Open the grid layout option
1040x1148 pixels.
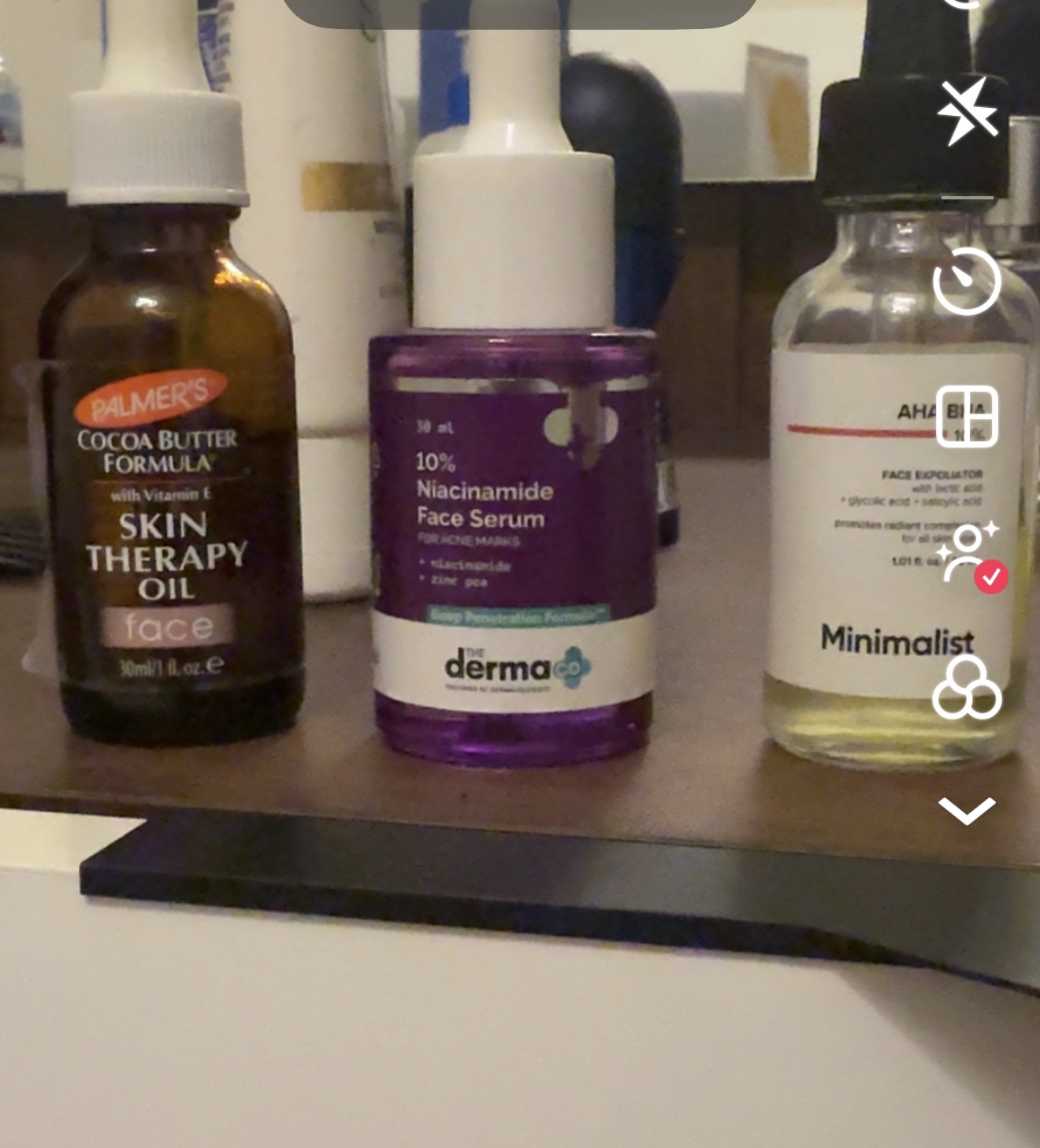pos(968,417)
